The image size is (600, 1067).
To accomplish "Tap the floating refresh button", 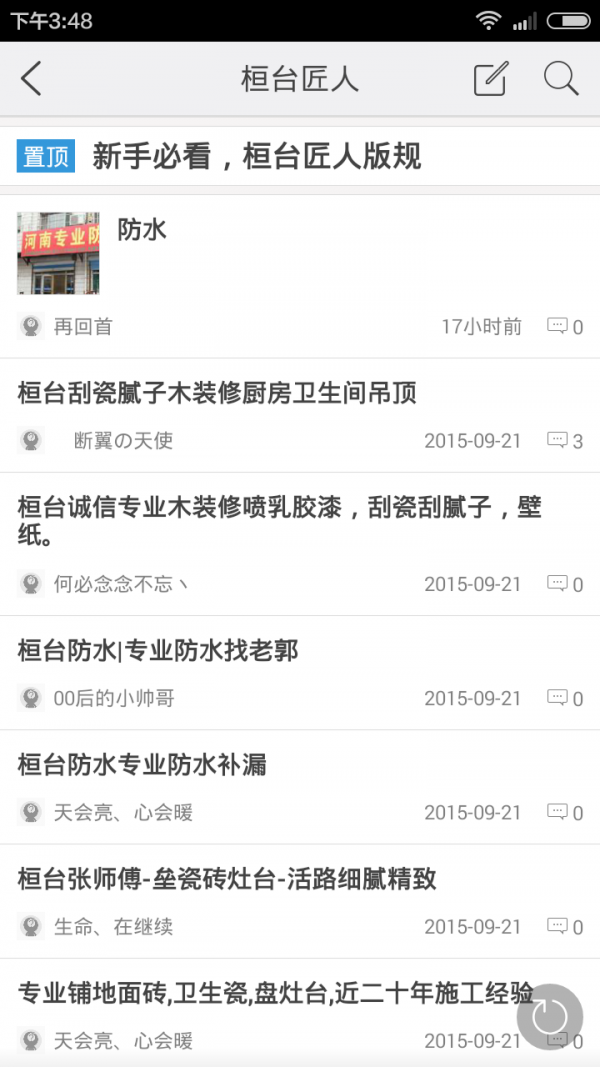I will [549, 1017].
